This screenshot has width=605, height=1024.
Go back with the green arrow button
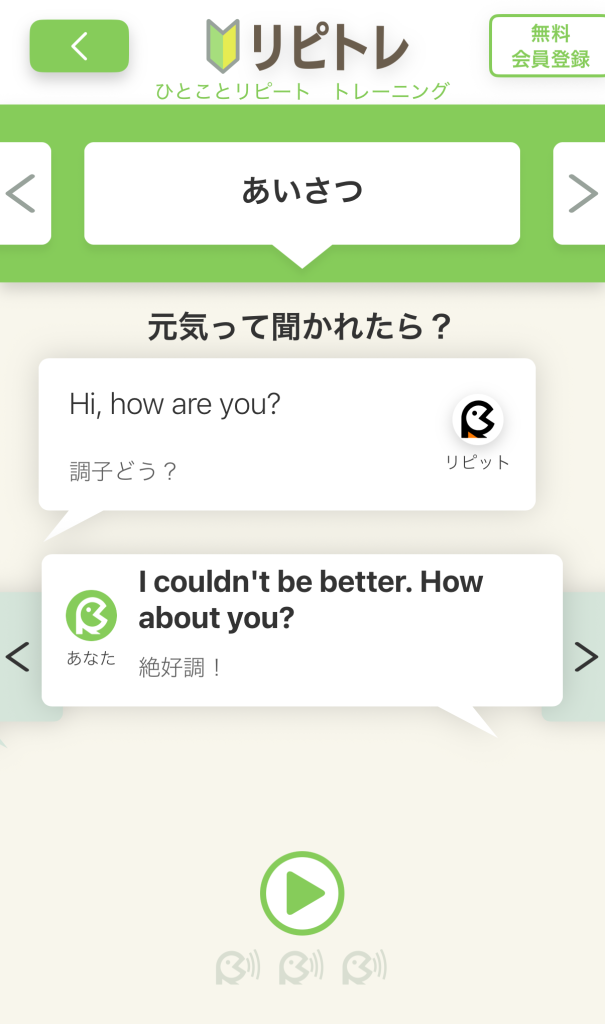tap(79, 46)
